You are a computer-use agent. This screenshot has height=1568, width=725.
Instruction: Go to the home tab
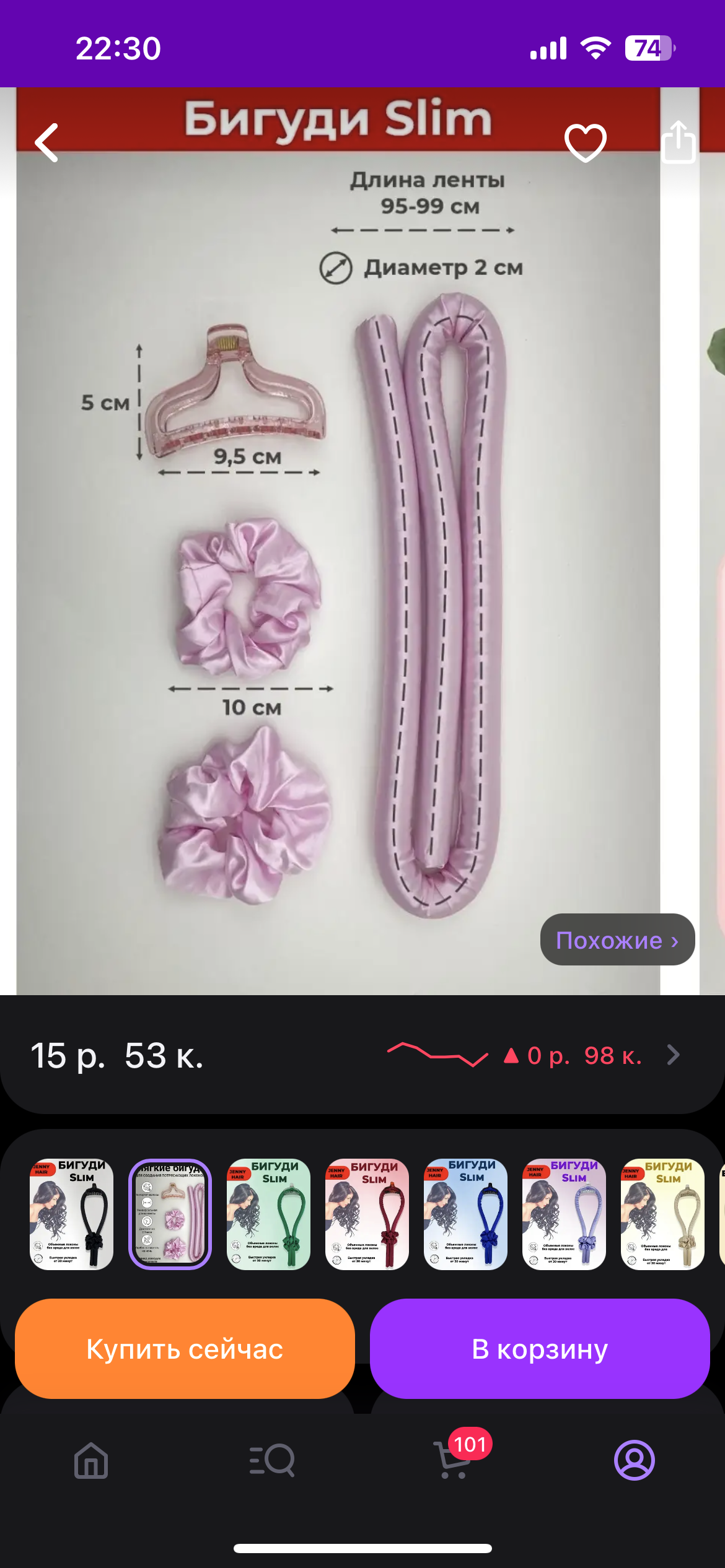[91, 1460]
